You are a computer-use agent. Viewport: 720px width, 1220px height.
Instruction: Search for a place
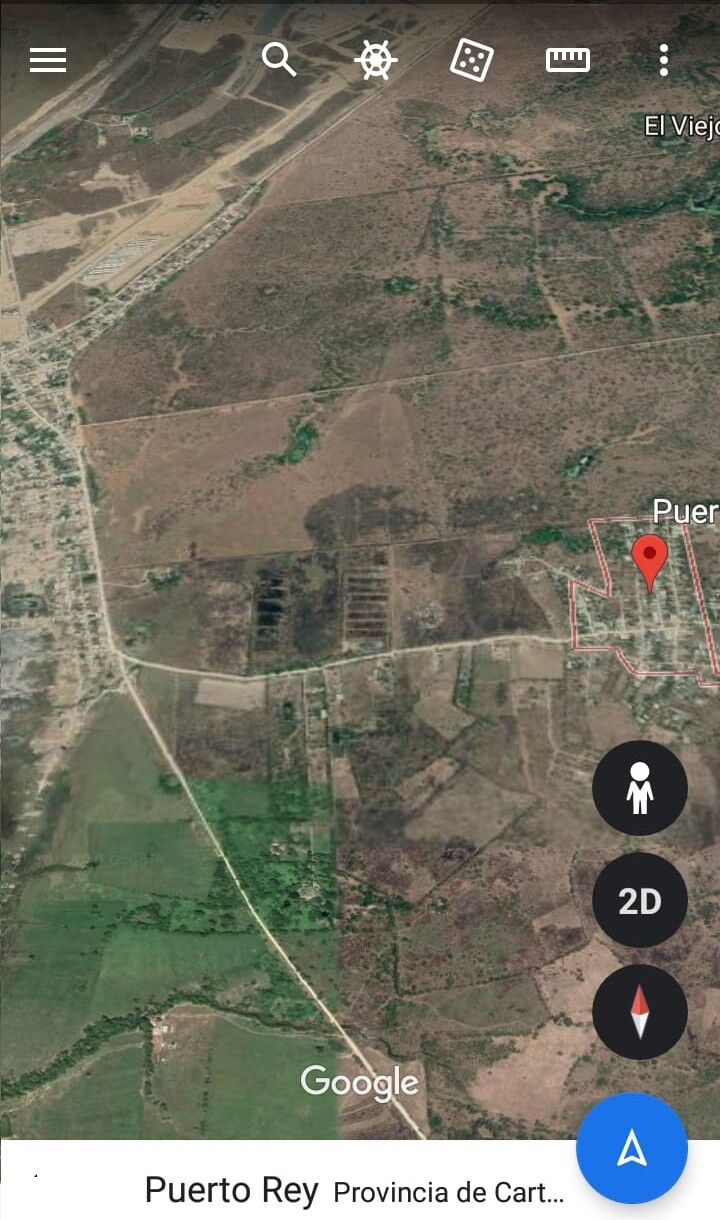279,60
